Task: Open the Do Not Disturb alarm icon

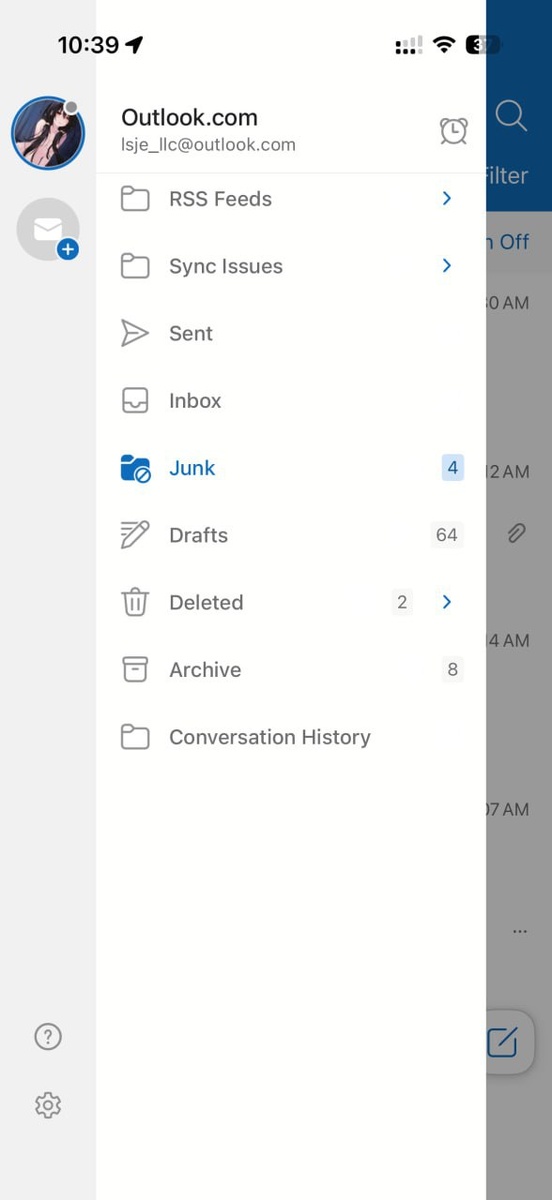Action: 454,130
